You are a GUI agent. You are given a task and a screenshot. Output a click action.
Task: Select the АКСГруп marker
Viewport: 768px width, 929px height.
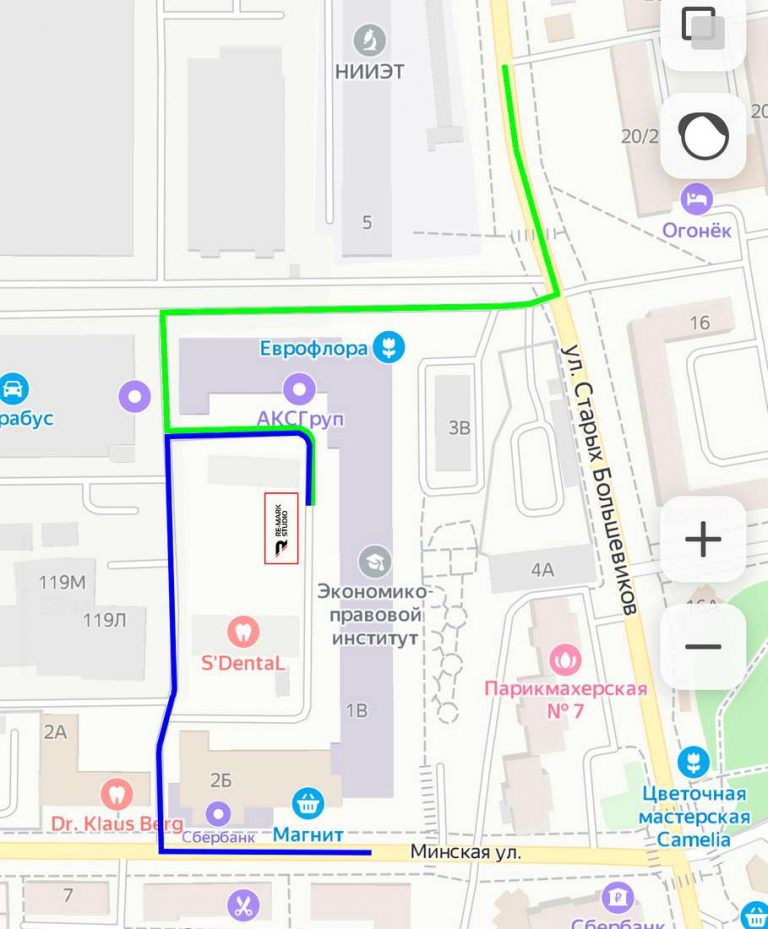point(298,388)
